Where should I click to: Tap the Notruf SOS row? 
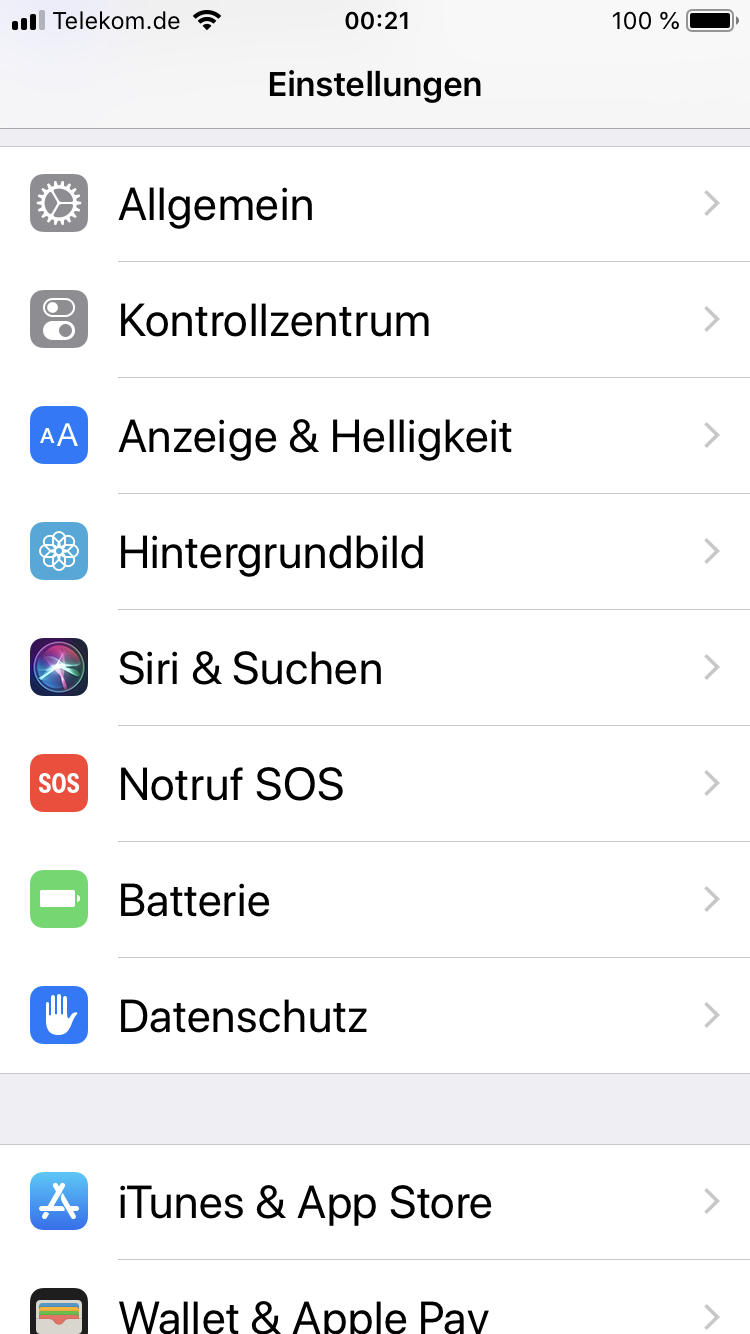tap(375, 784)
